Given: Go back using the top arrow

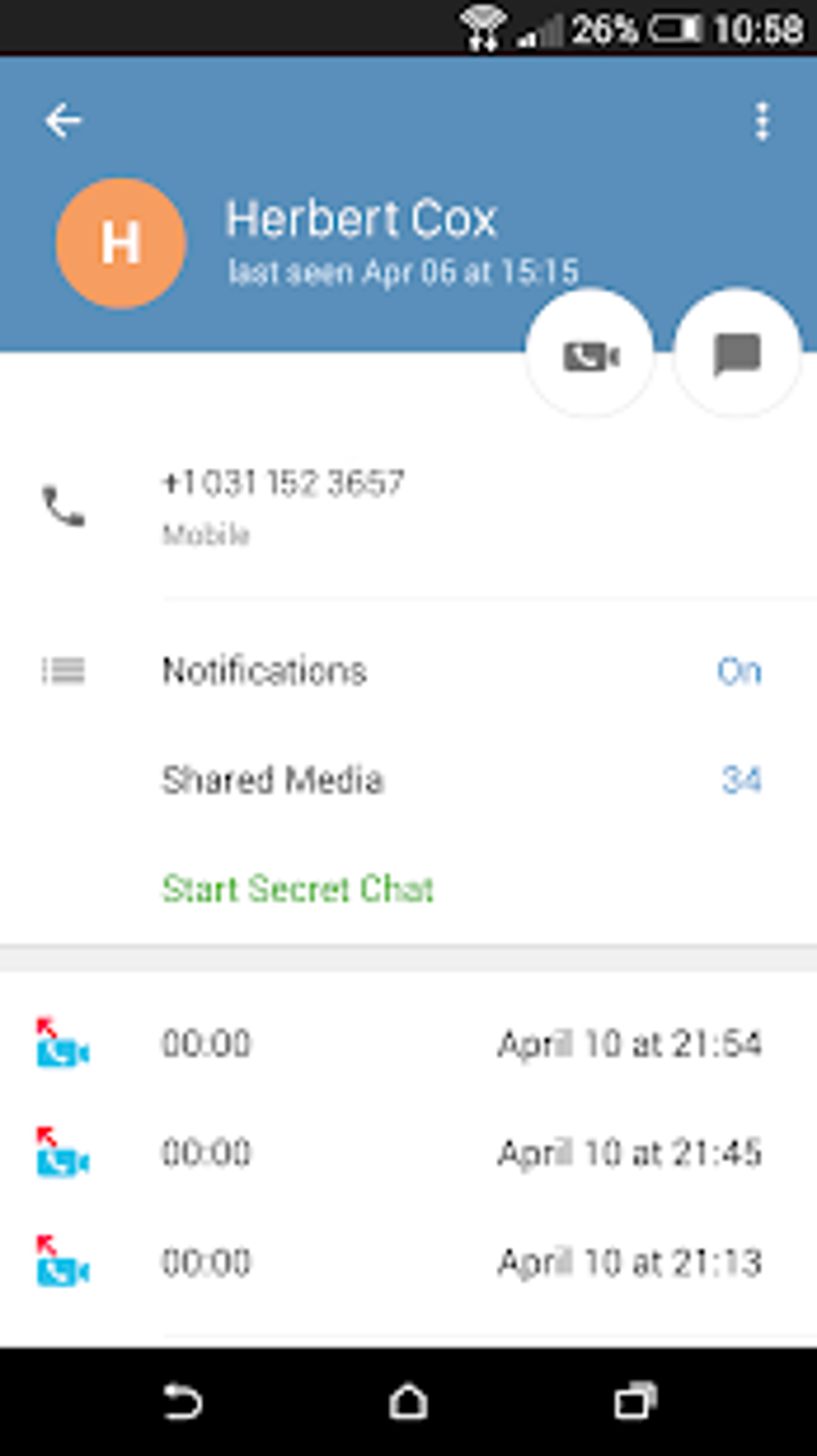Looking at the screenshot, I should pyautogui.click(x=62, y=121).
